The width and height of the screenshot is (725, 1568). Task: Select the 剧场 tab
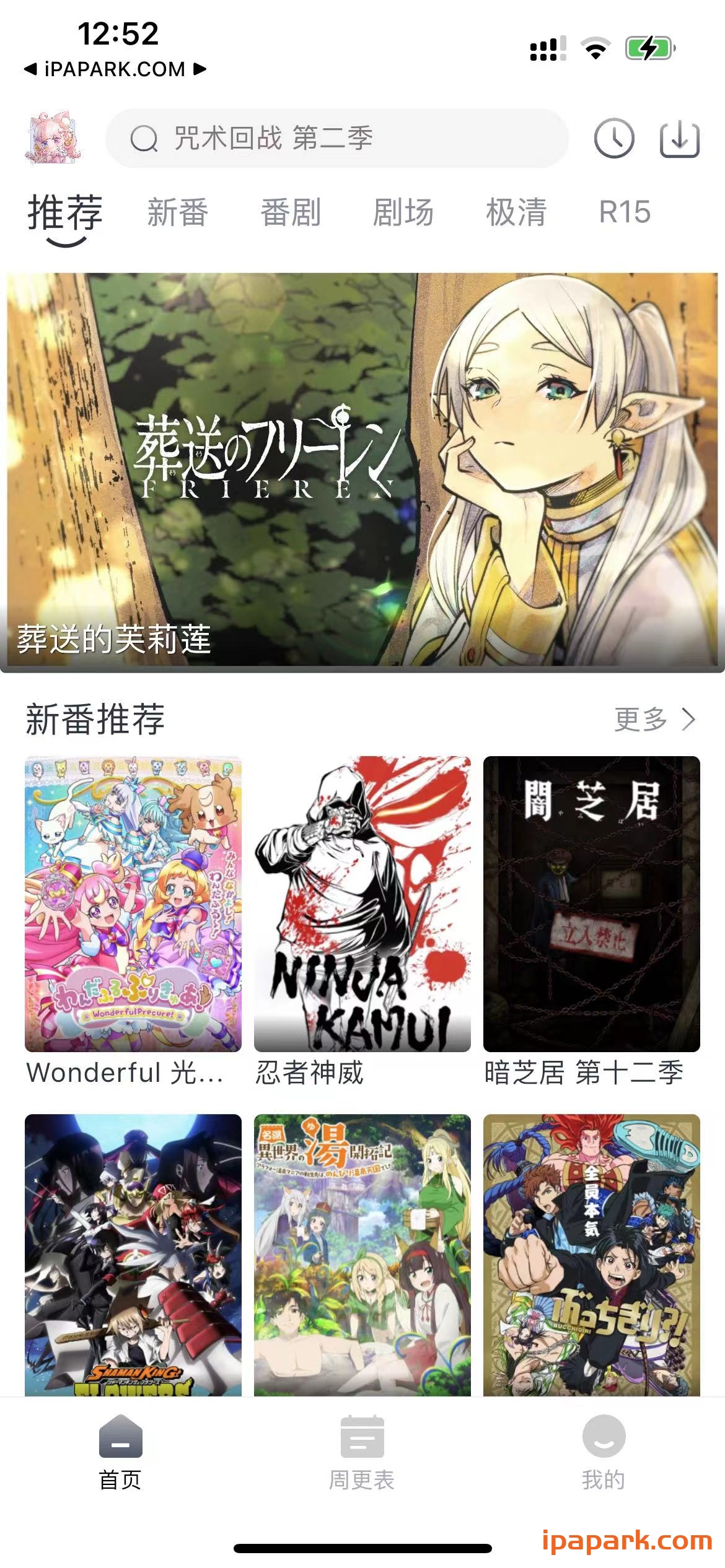[x=402, y=213]
